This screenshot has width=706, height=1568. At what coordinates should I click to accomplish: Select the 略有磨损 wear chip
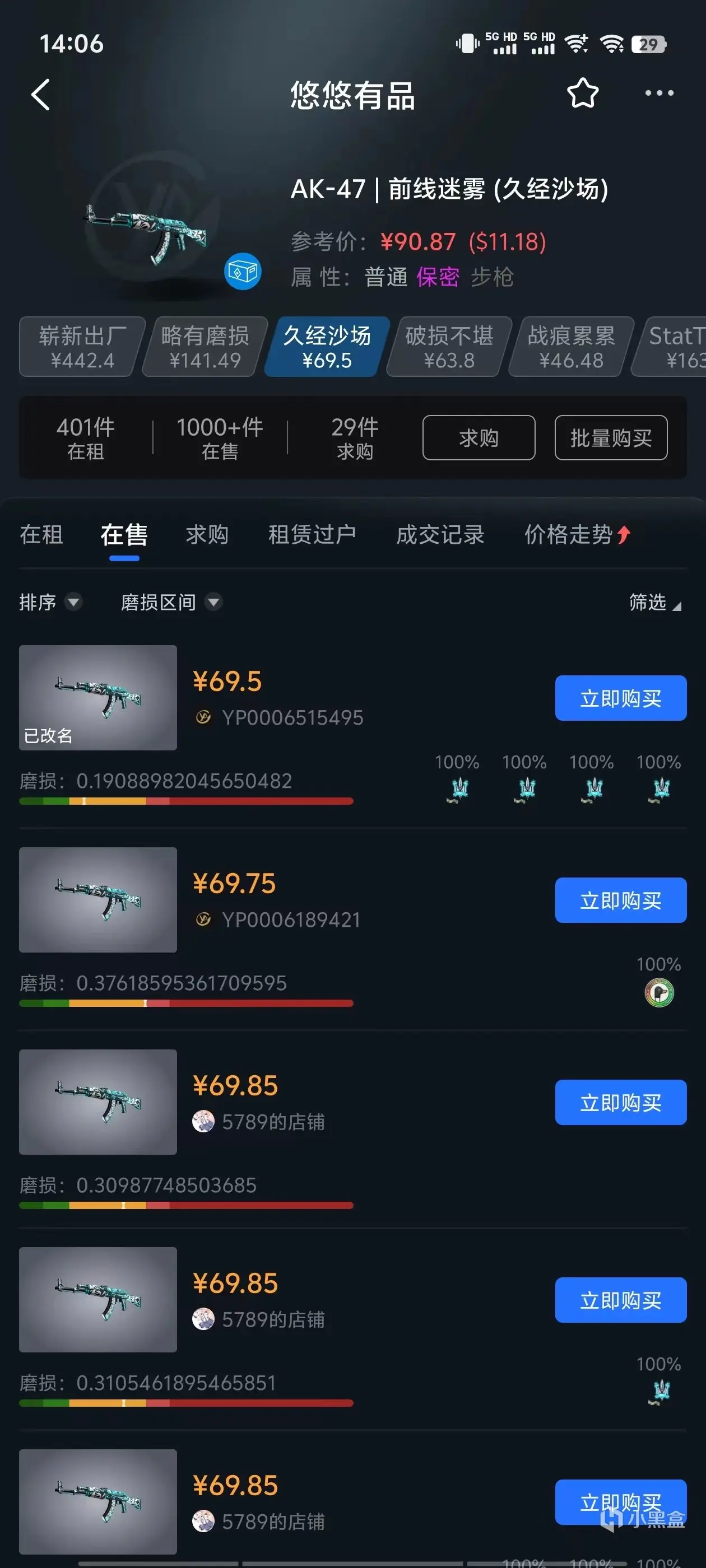205,347
